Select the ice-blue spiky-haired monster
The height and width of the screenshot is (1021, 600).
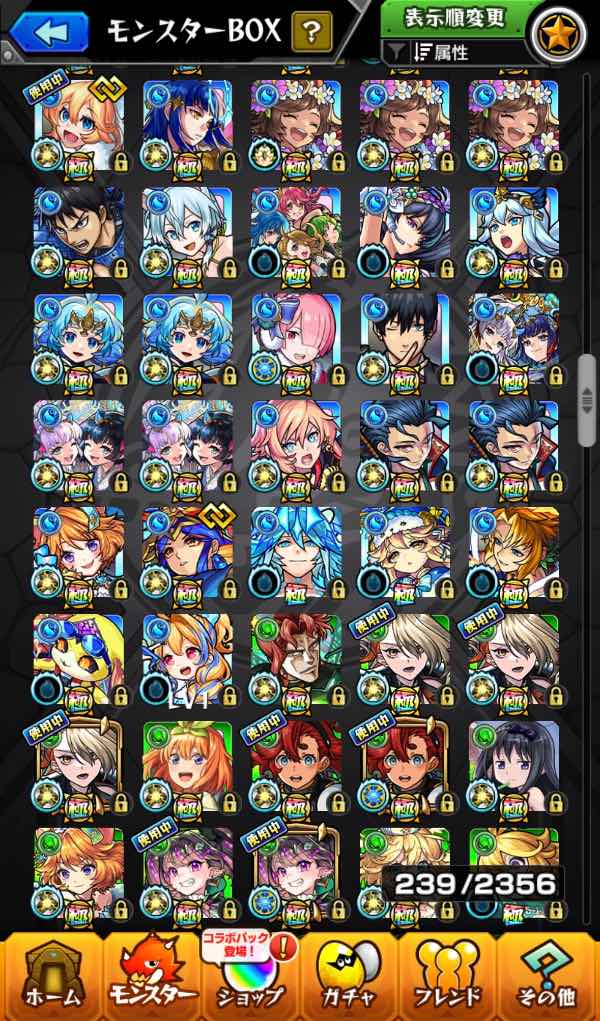click(x=296, y=552)
